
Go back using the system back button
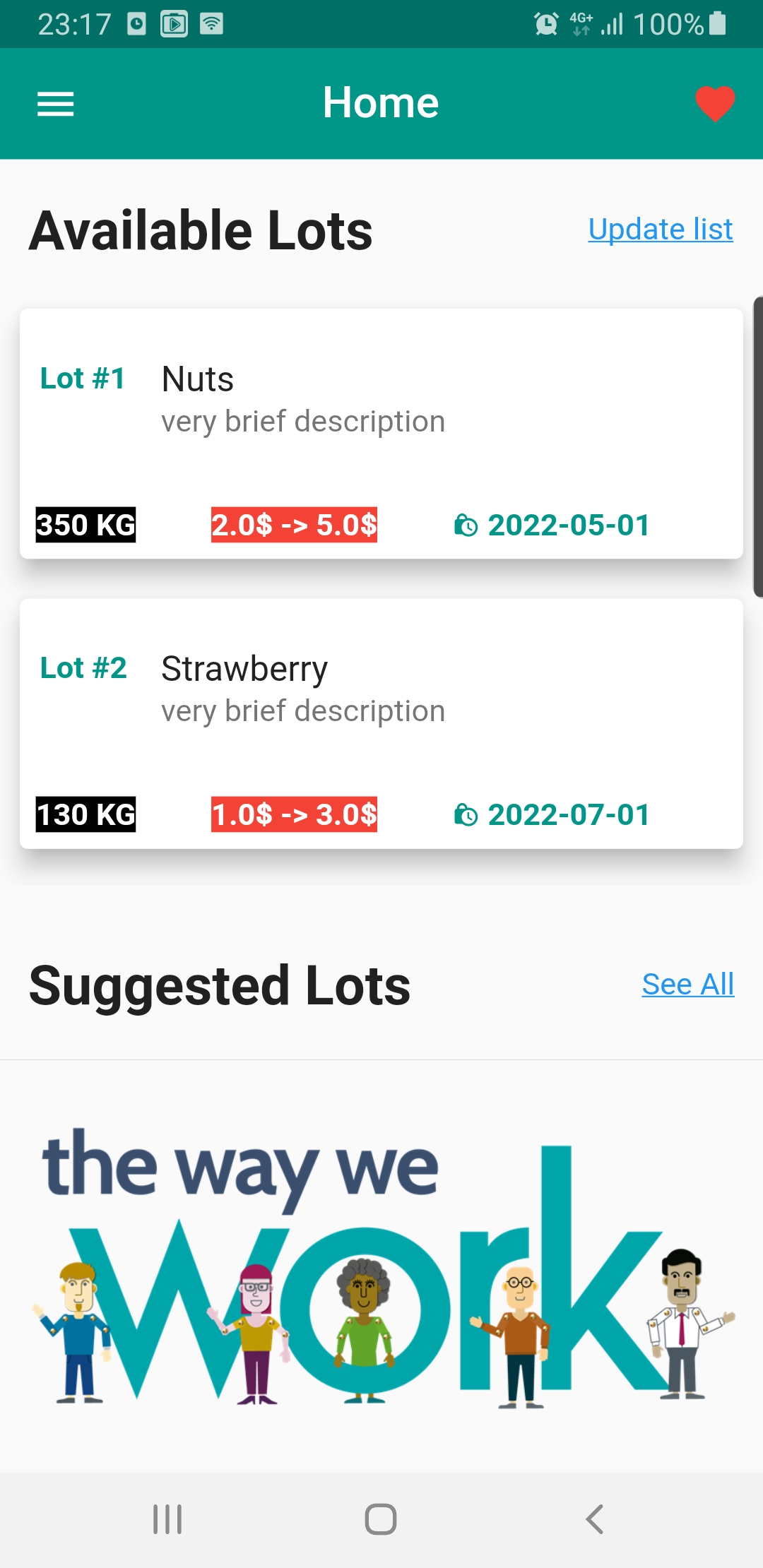pos(594,1519)
